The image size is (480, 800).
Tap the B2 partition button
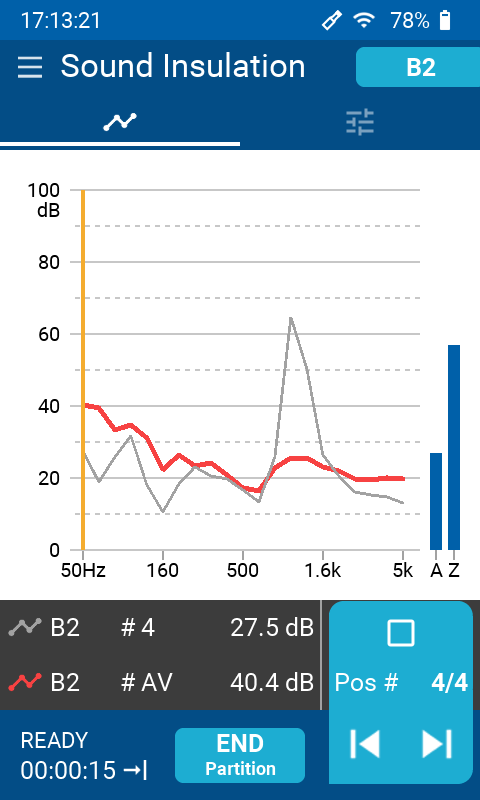(420, 67)
